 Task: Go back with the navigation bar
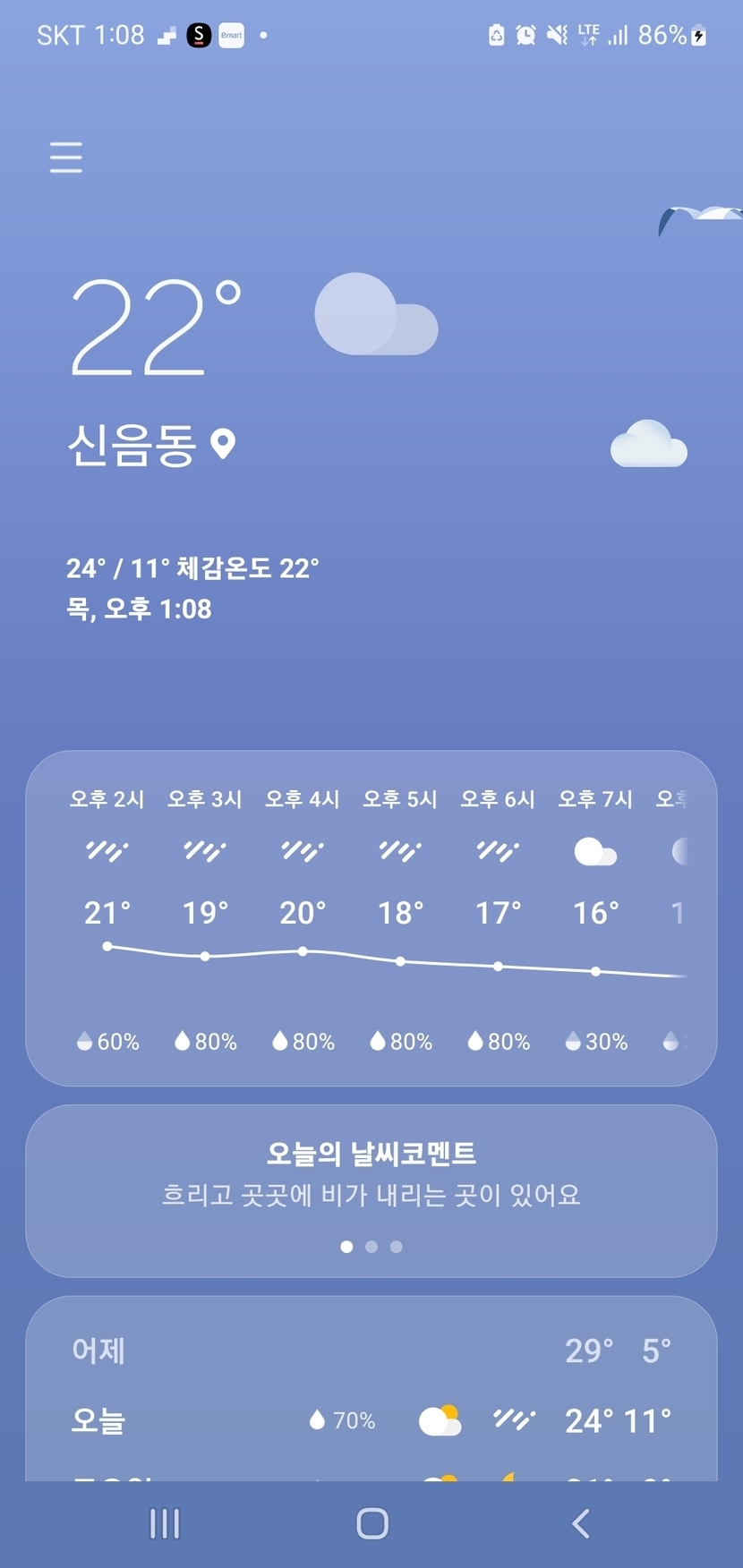pos(580,1523)
